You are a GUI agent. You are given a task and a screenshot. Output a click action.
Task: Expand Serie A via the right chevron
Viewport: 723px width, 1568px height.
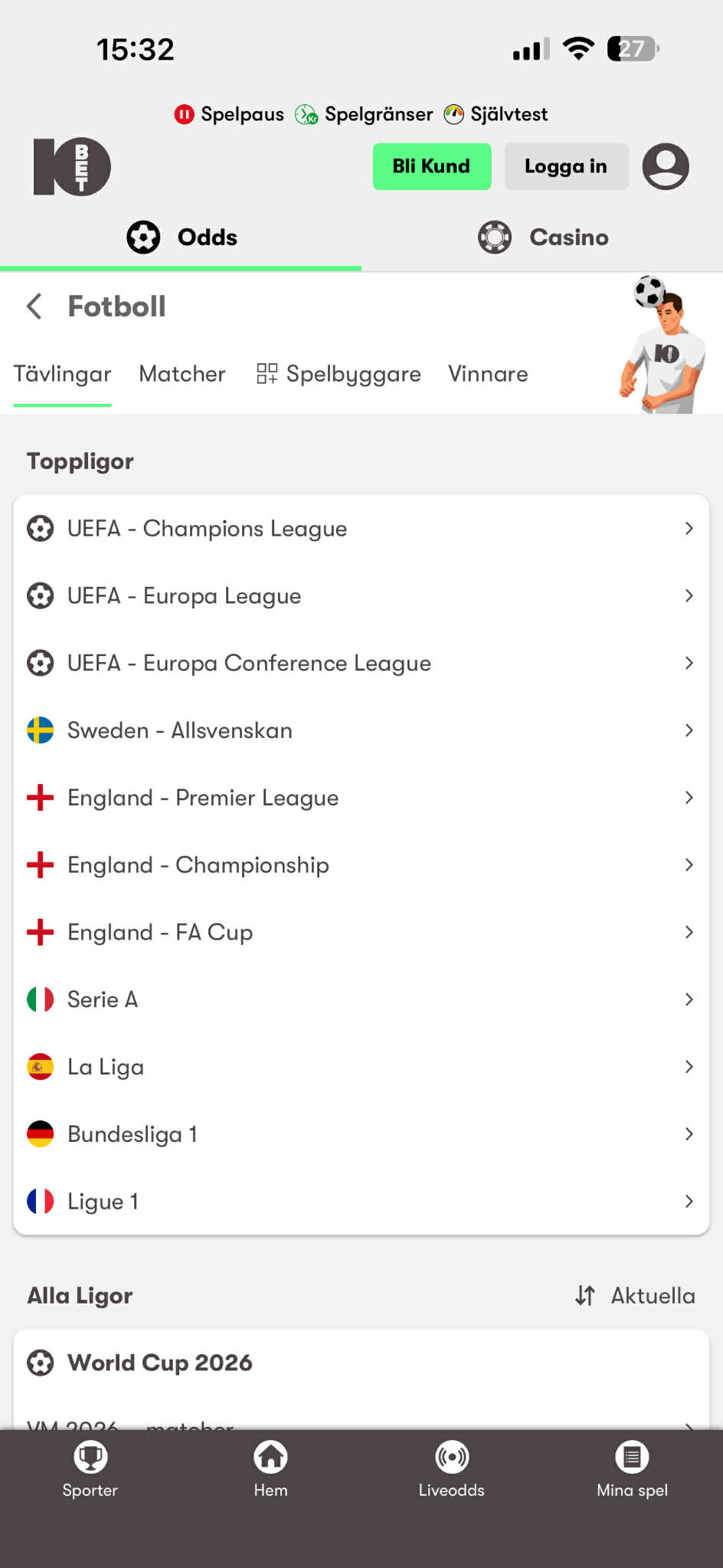tap(688, 999)
